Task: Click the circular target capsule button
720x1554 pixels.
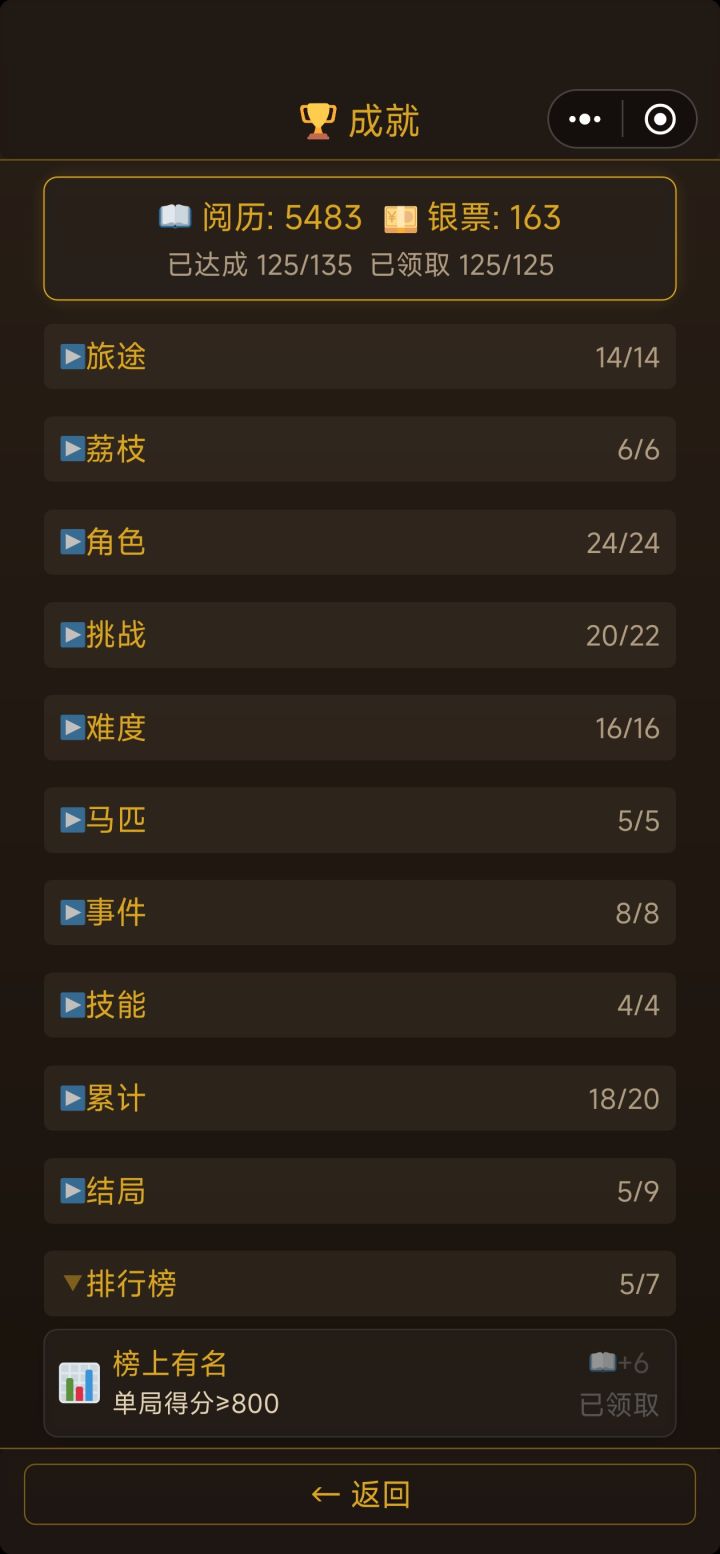Action: [659, 119]
